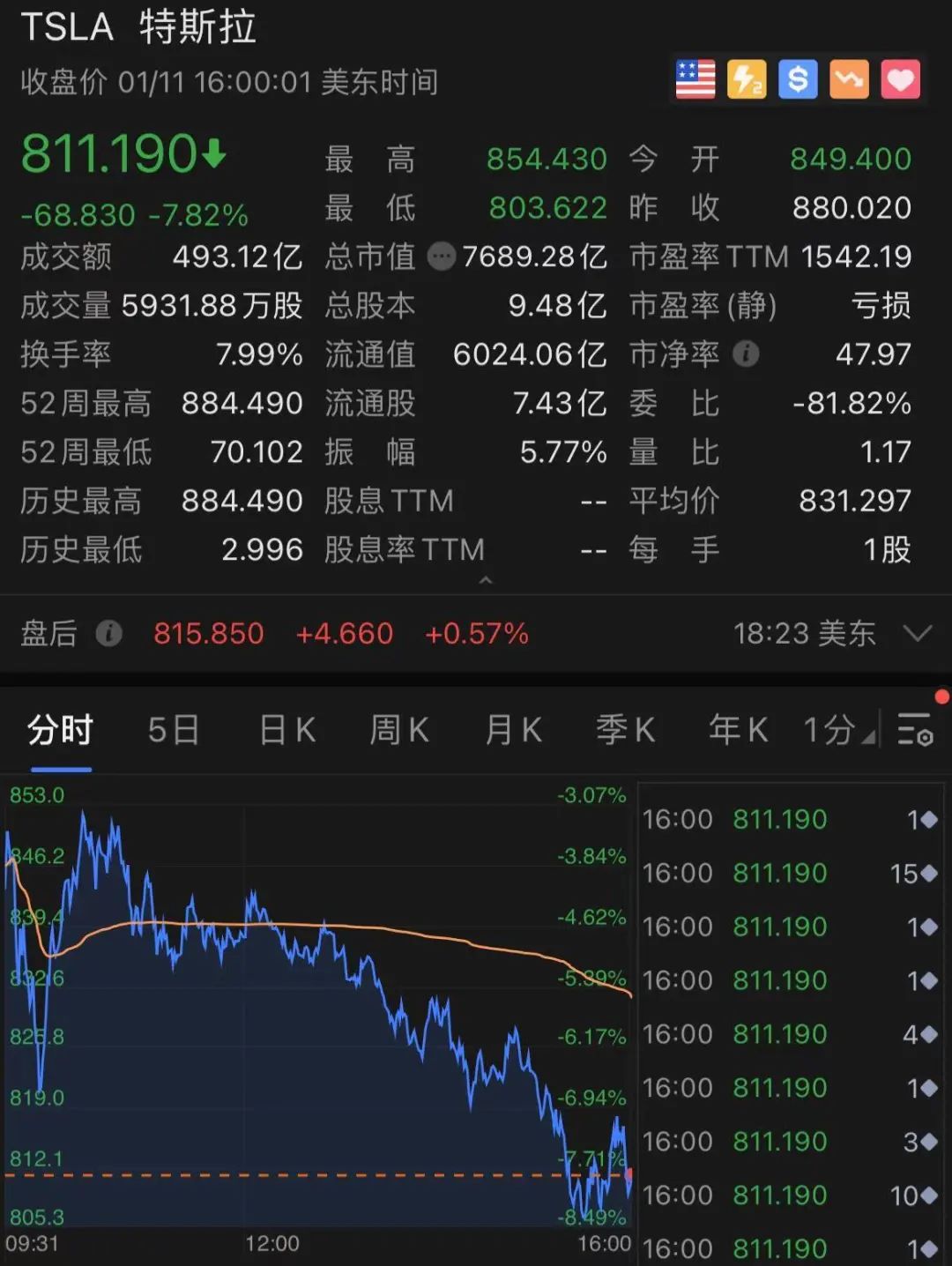Open the 1分 interval dropdown
This screenshot has height=1266, width=952.
(838, 730)
